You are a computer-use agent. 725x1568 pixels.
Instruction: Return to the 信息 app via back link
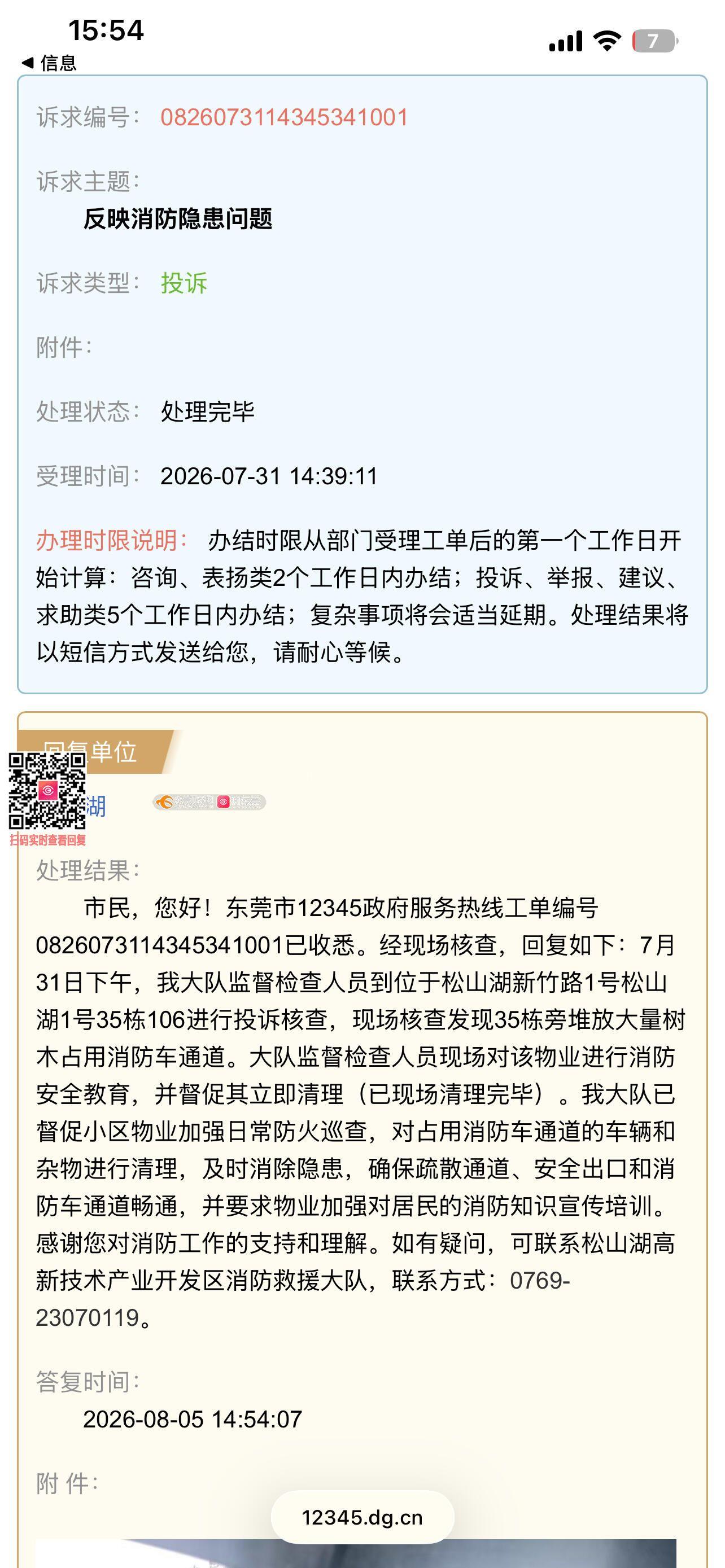click(49, 63)
